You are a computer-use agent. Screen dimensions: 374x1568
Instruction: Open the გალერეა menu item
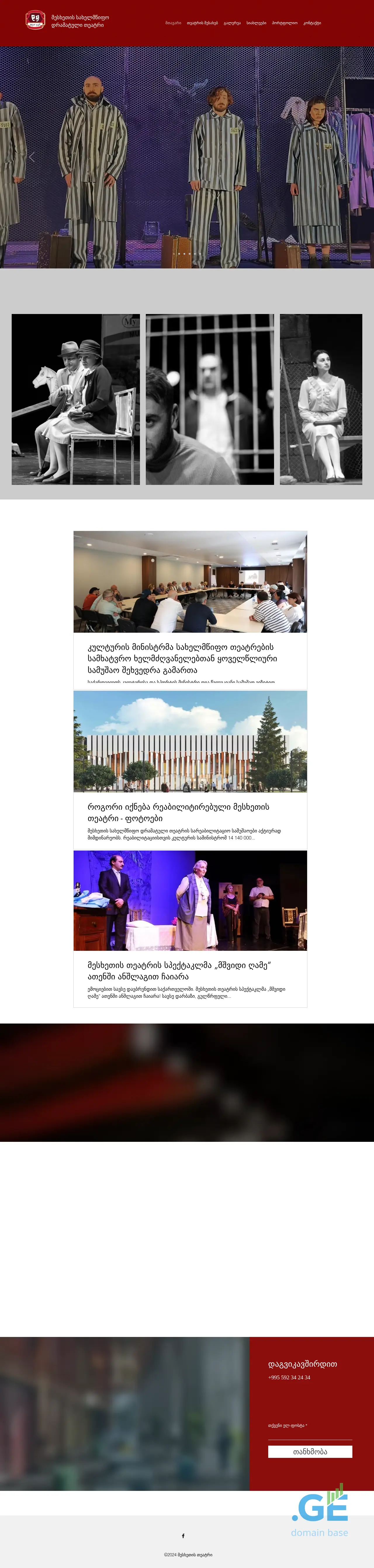point(232,23)
